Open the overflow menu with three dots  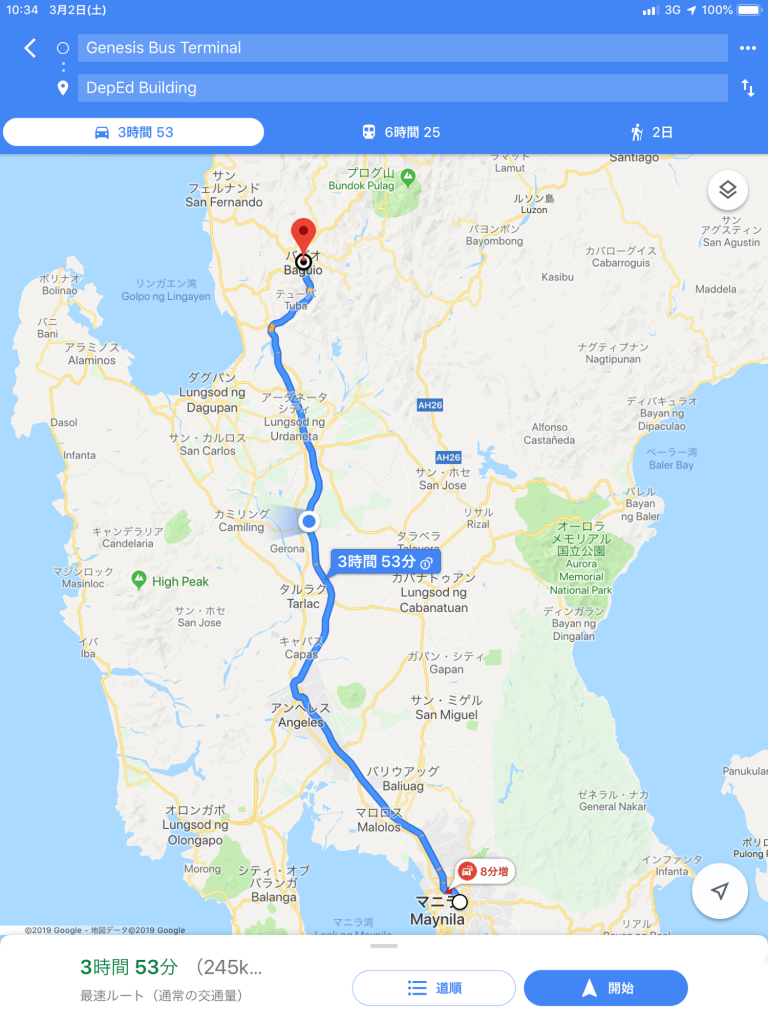pos(747,48)
